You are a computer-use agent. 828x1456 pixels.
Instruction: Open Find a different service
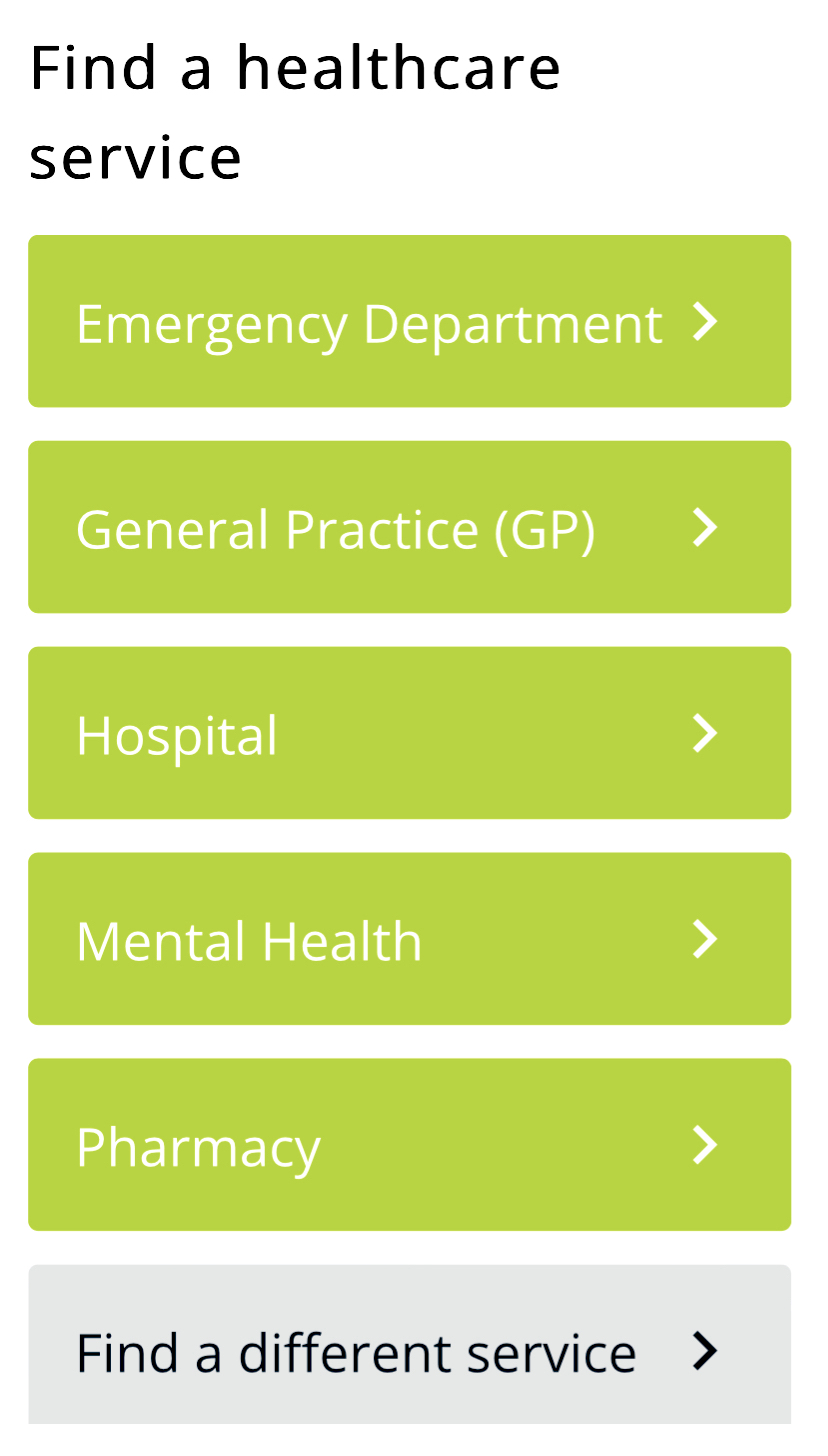[409, 1350]
